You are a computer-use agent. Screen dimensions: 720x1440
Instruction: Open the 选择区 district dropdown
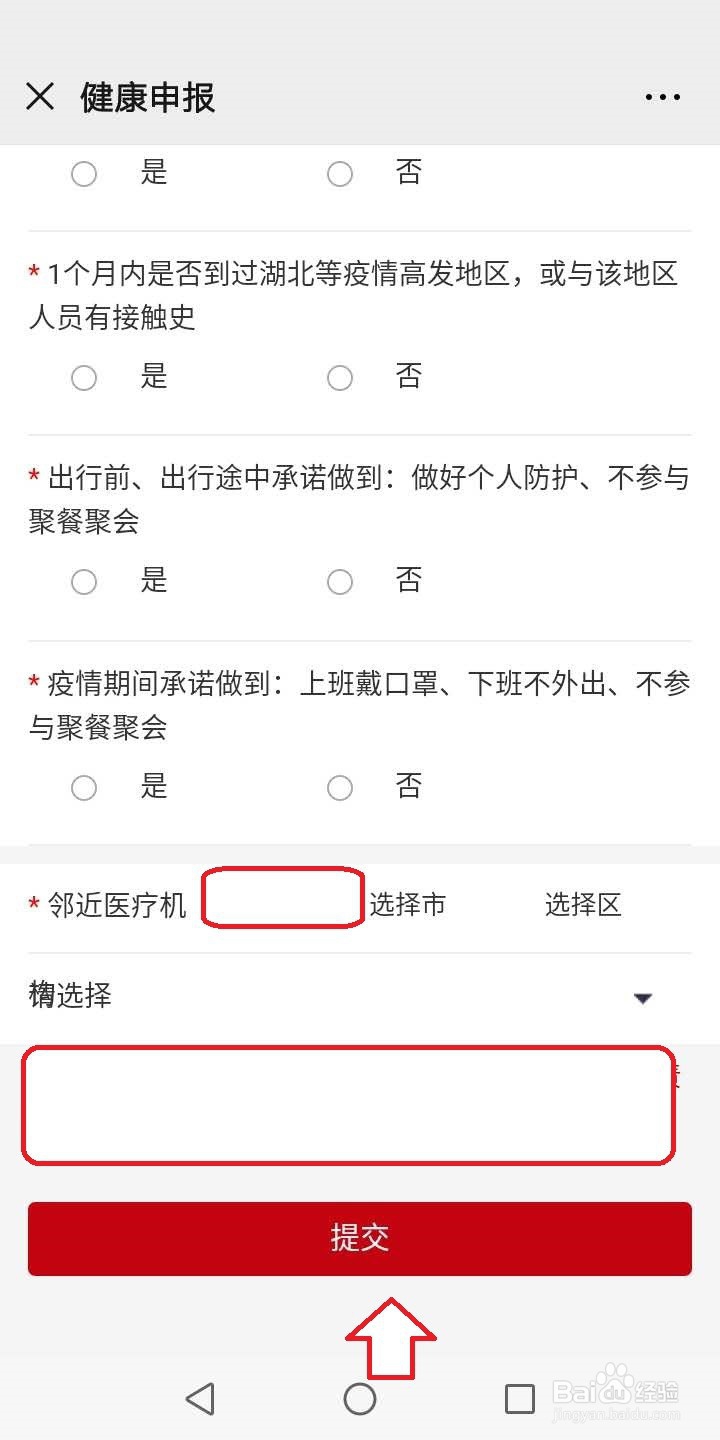[x=583, y=904]
